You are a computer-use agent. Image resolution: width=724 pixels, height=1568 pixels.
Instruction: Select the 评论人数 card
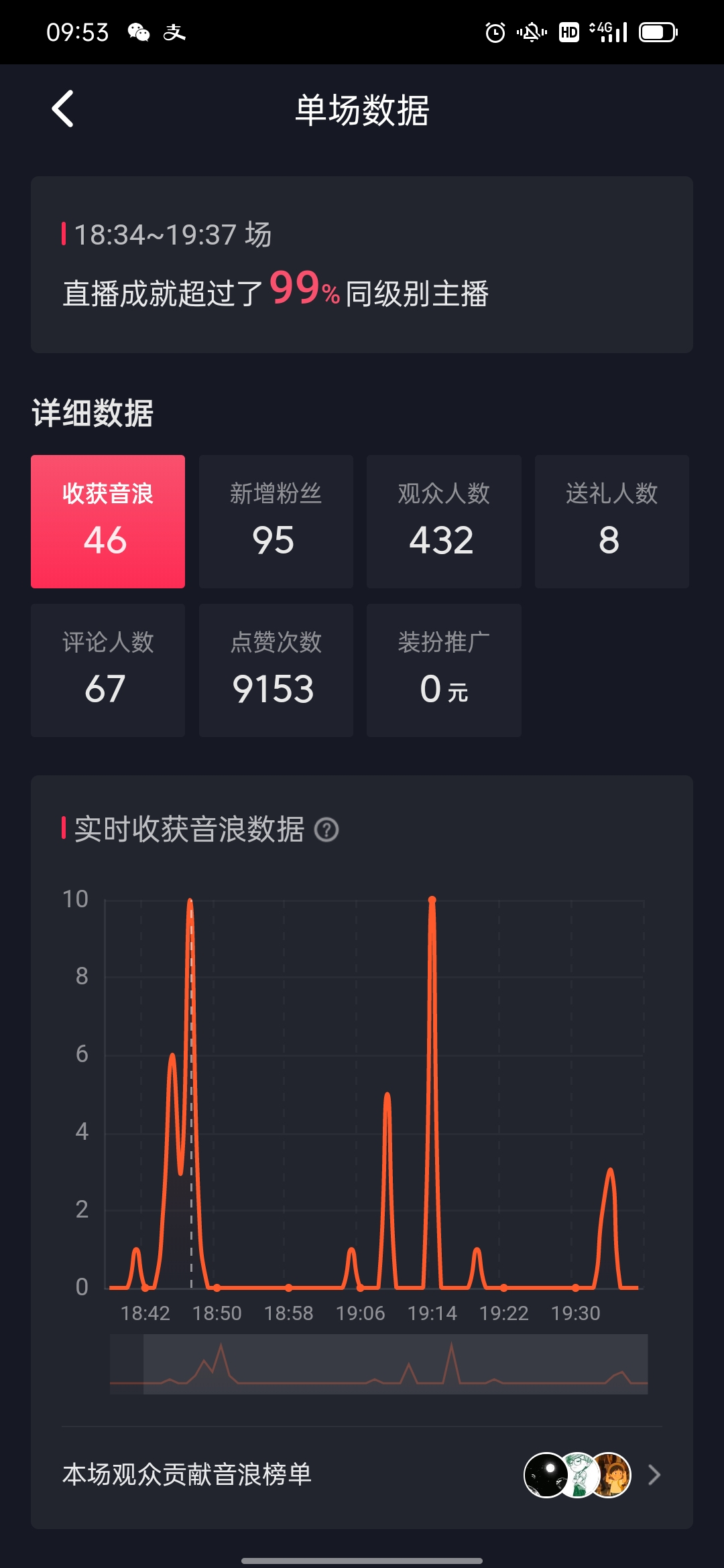pos(108,670)
